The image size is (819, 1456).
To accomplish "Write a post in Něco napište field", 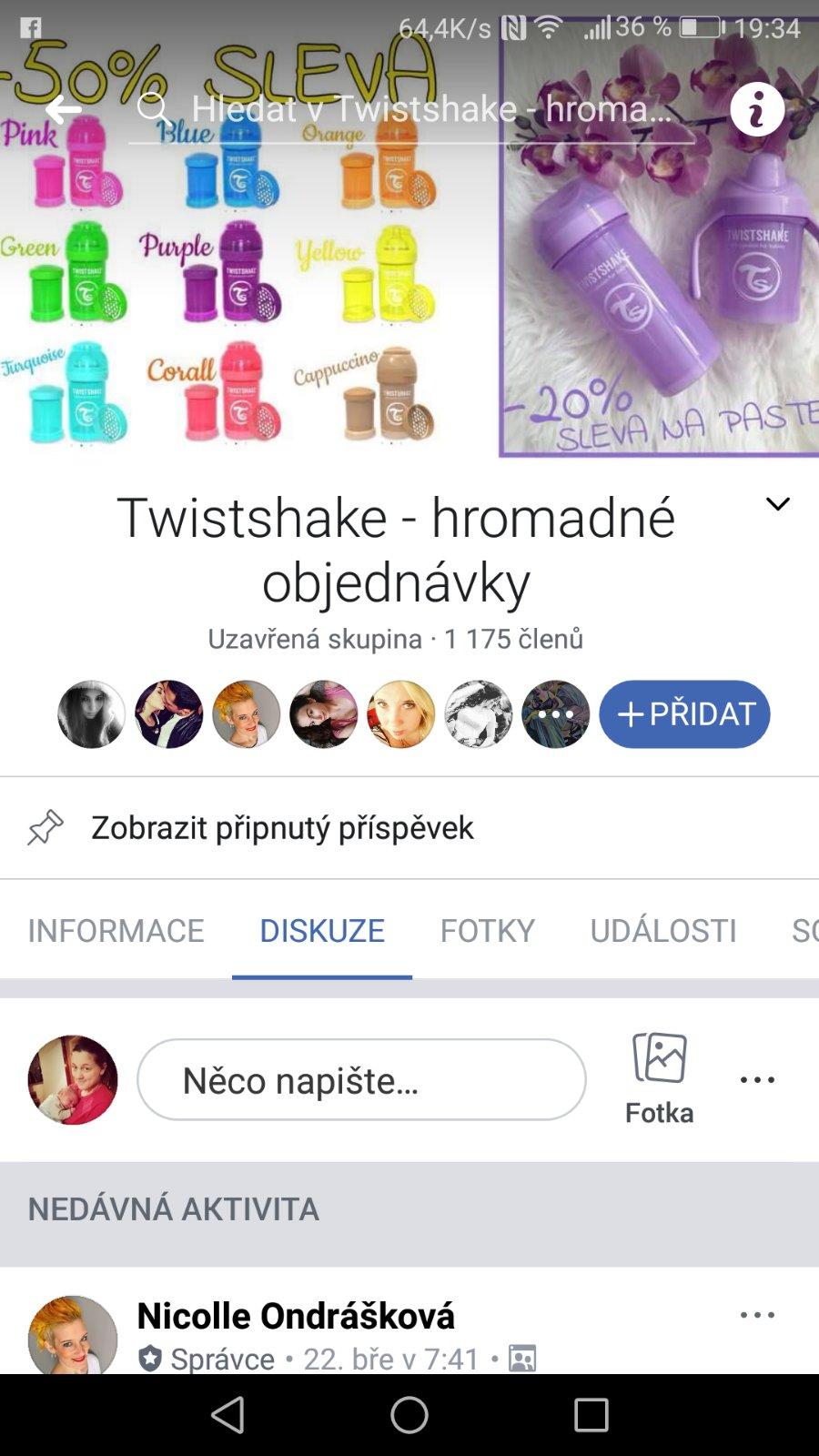I will tap(361, 1080).
